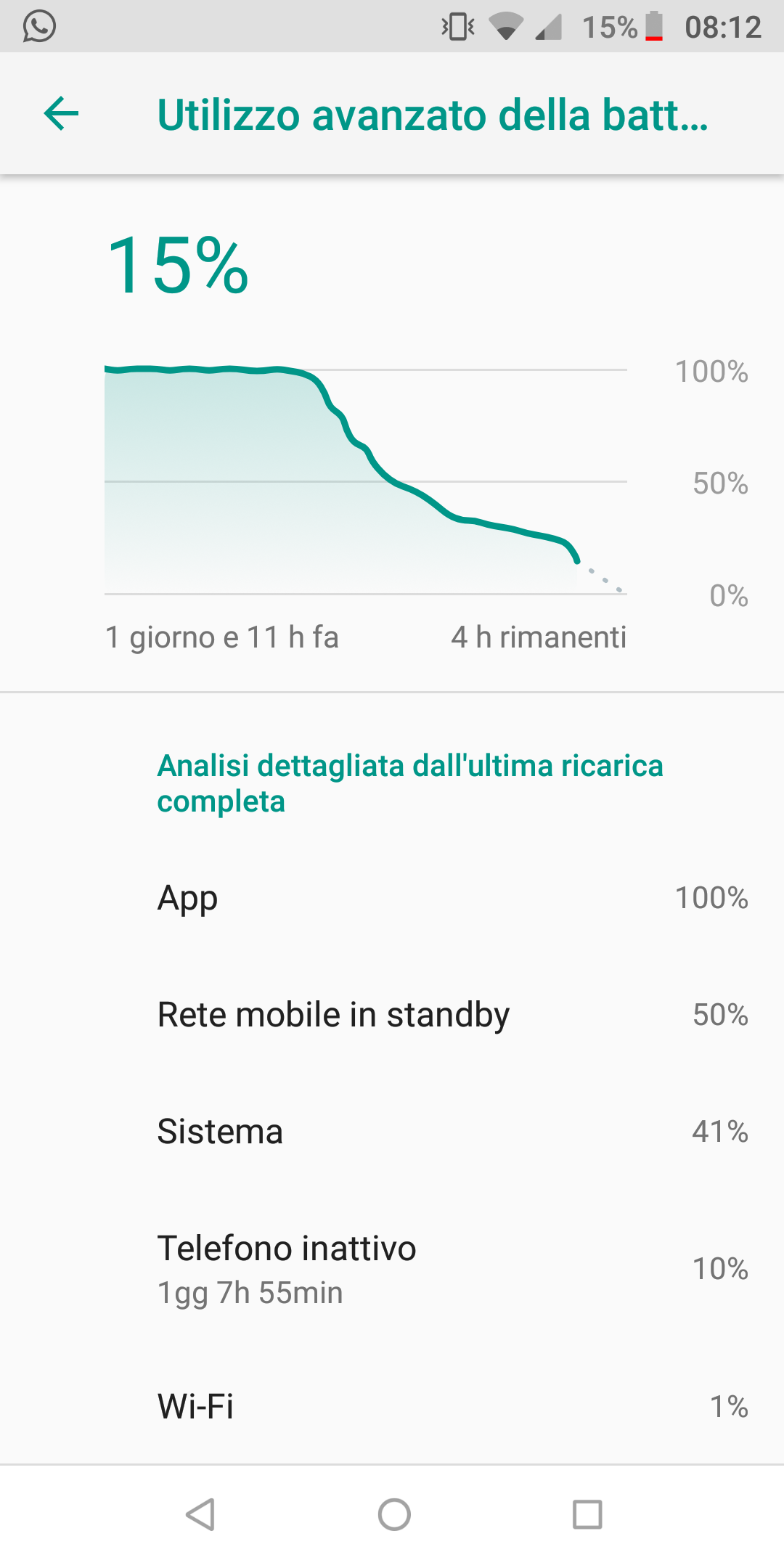Open recent apps from the navigation bar

coord(587,1515)
